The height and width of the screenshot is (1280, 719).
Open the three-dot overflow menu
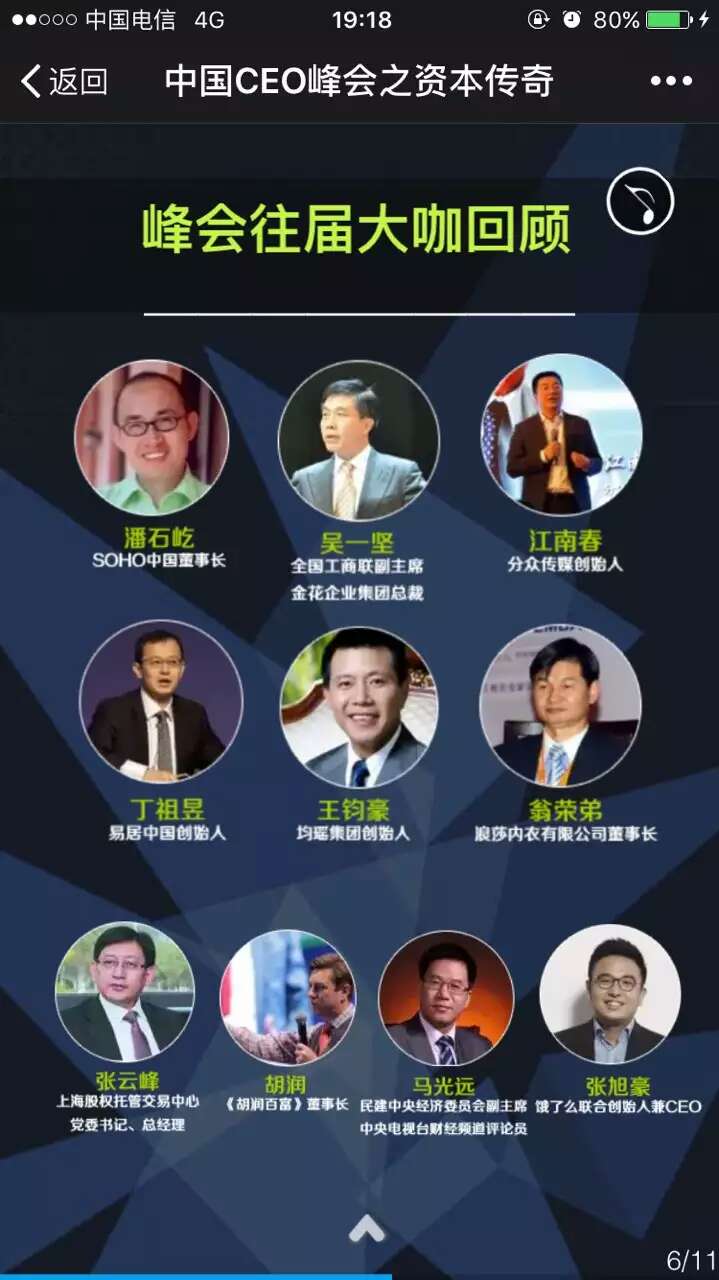670,81
